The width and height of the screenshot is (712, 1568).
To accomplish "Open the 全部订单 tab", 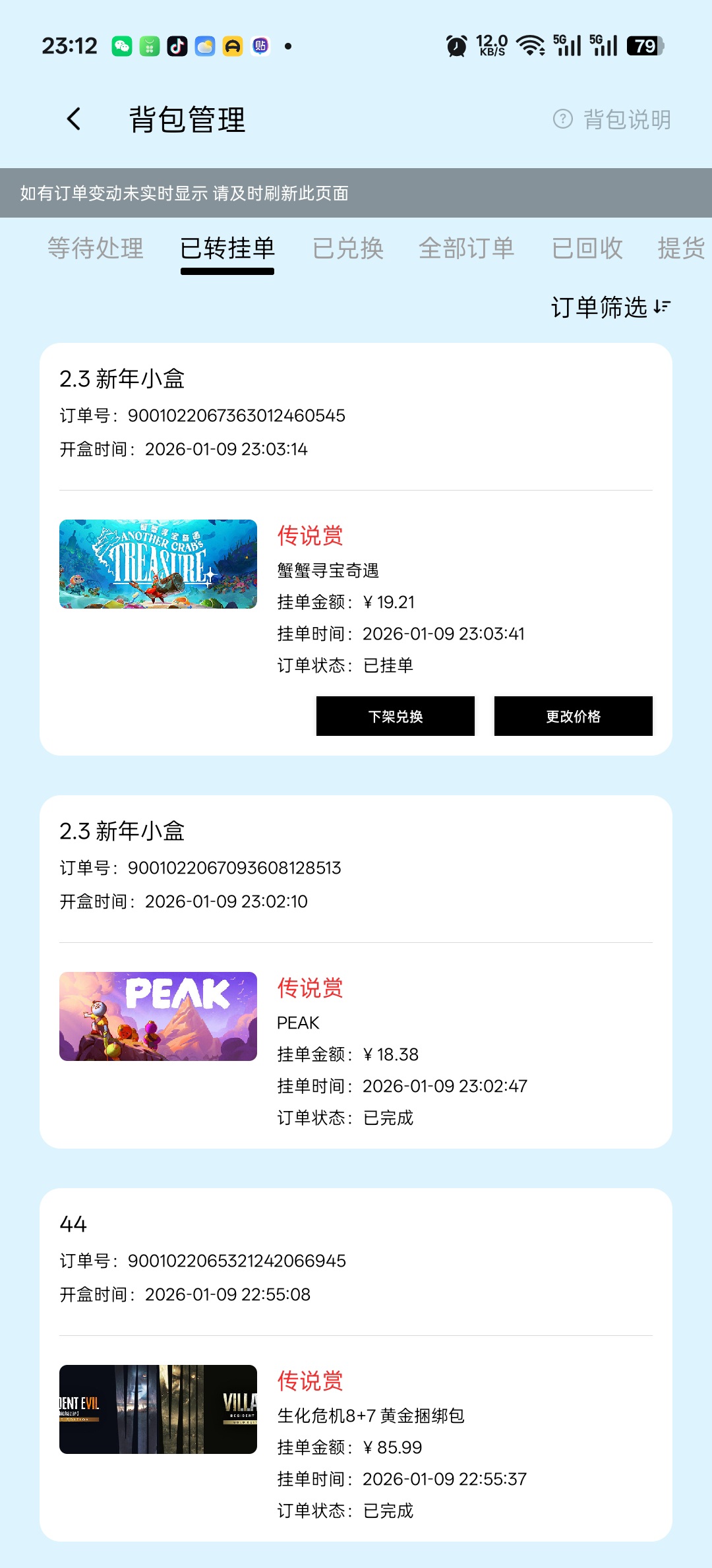I will [x=467, y=249].
